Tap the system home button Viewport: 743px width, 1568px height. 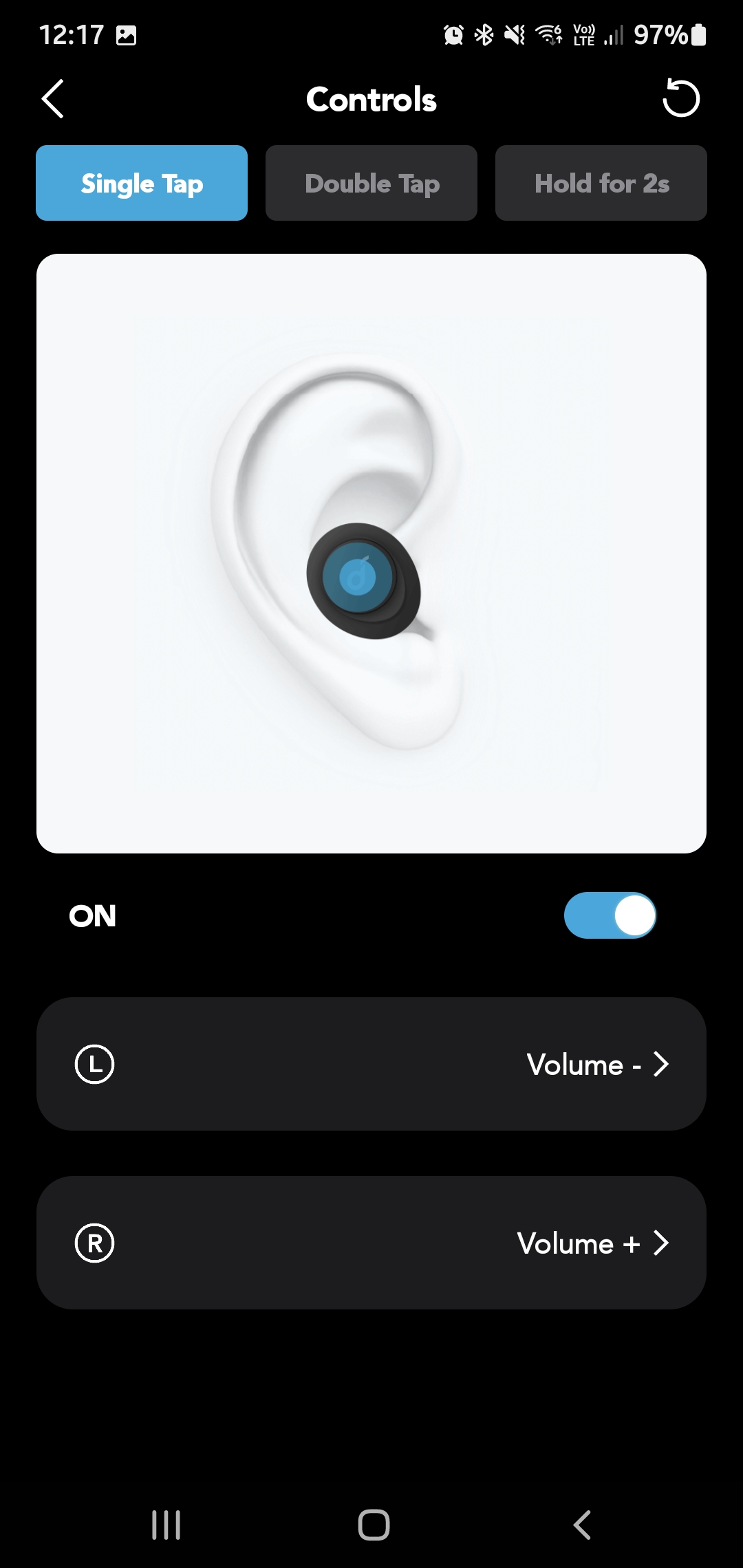point(374,1525)
